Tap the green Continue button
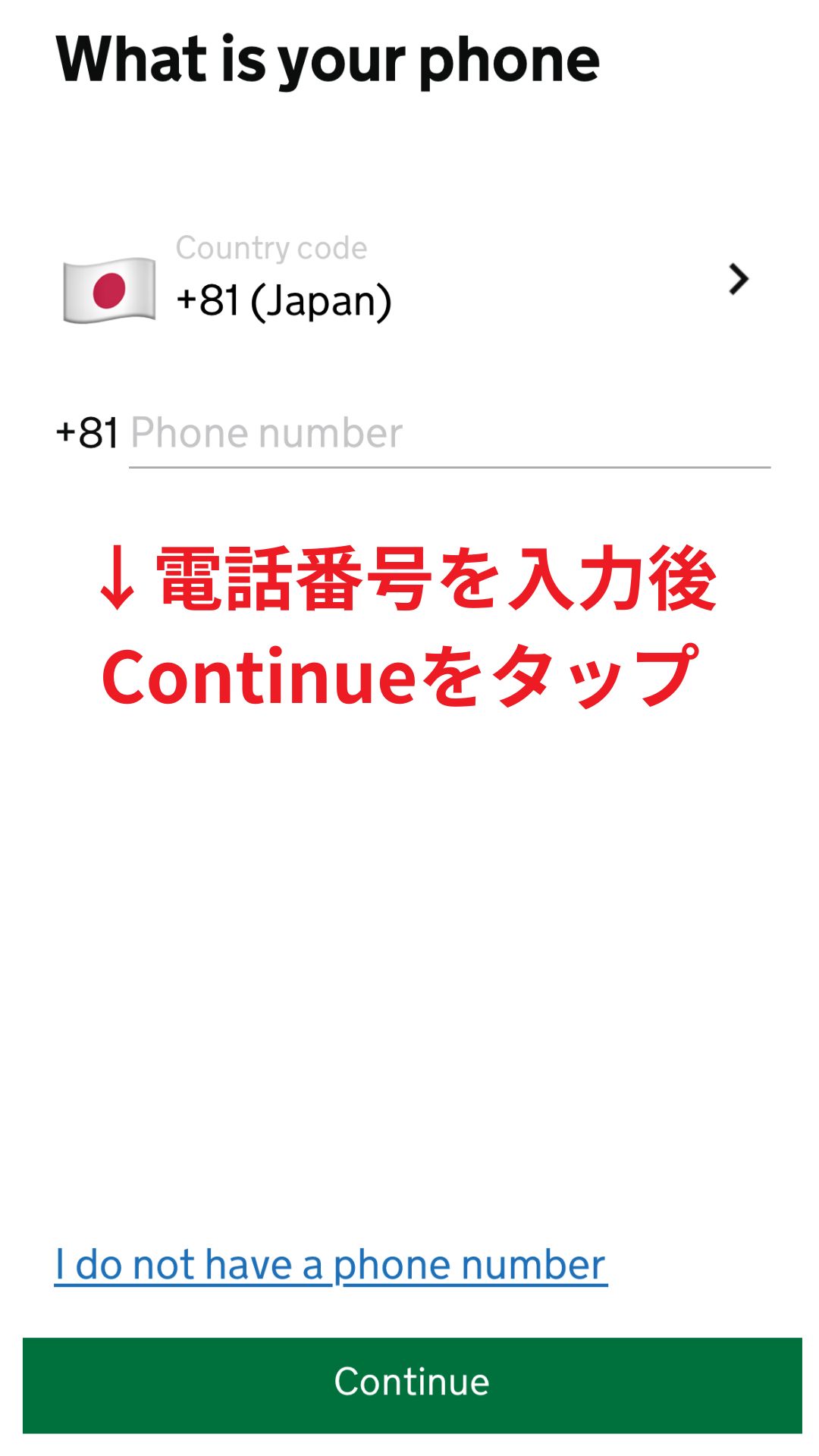This screenshot has height=1456, width=819. point(413,1385)
